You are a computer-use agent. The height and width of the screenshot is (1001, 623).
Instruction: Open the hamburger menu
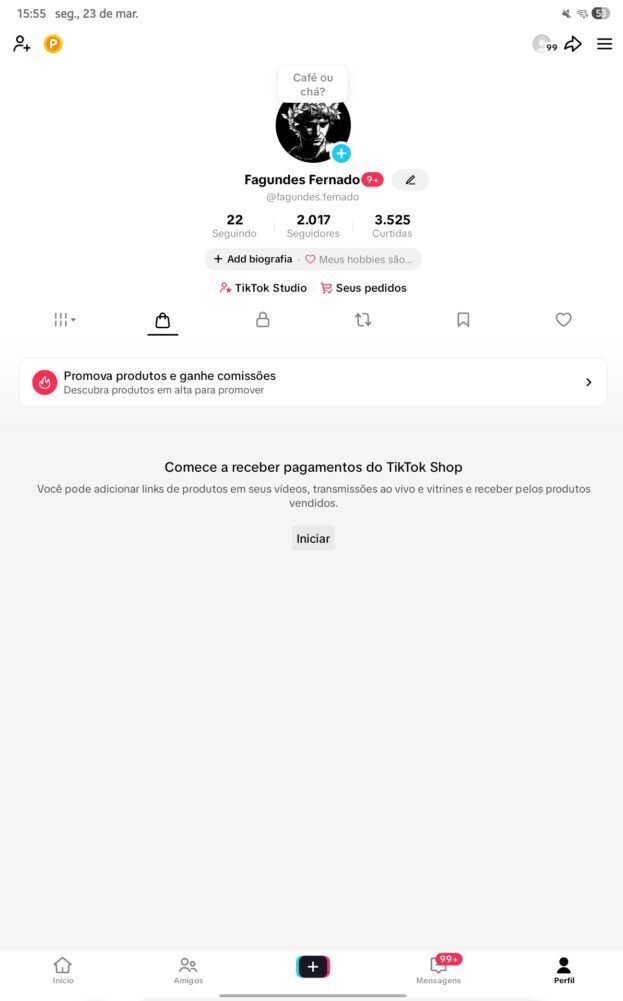point(604,44)
